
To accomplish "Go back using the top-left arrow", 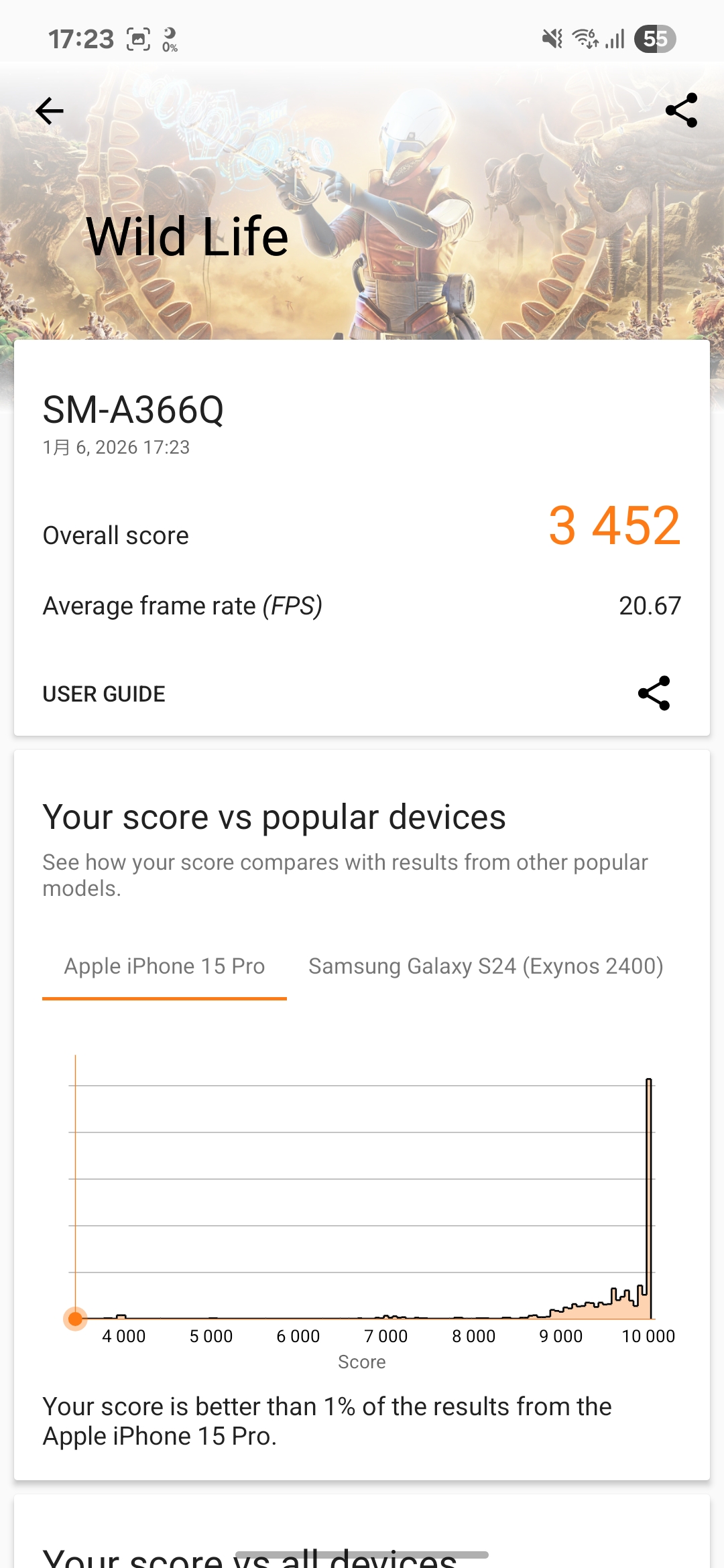I will pos(50,111).
